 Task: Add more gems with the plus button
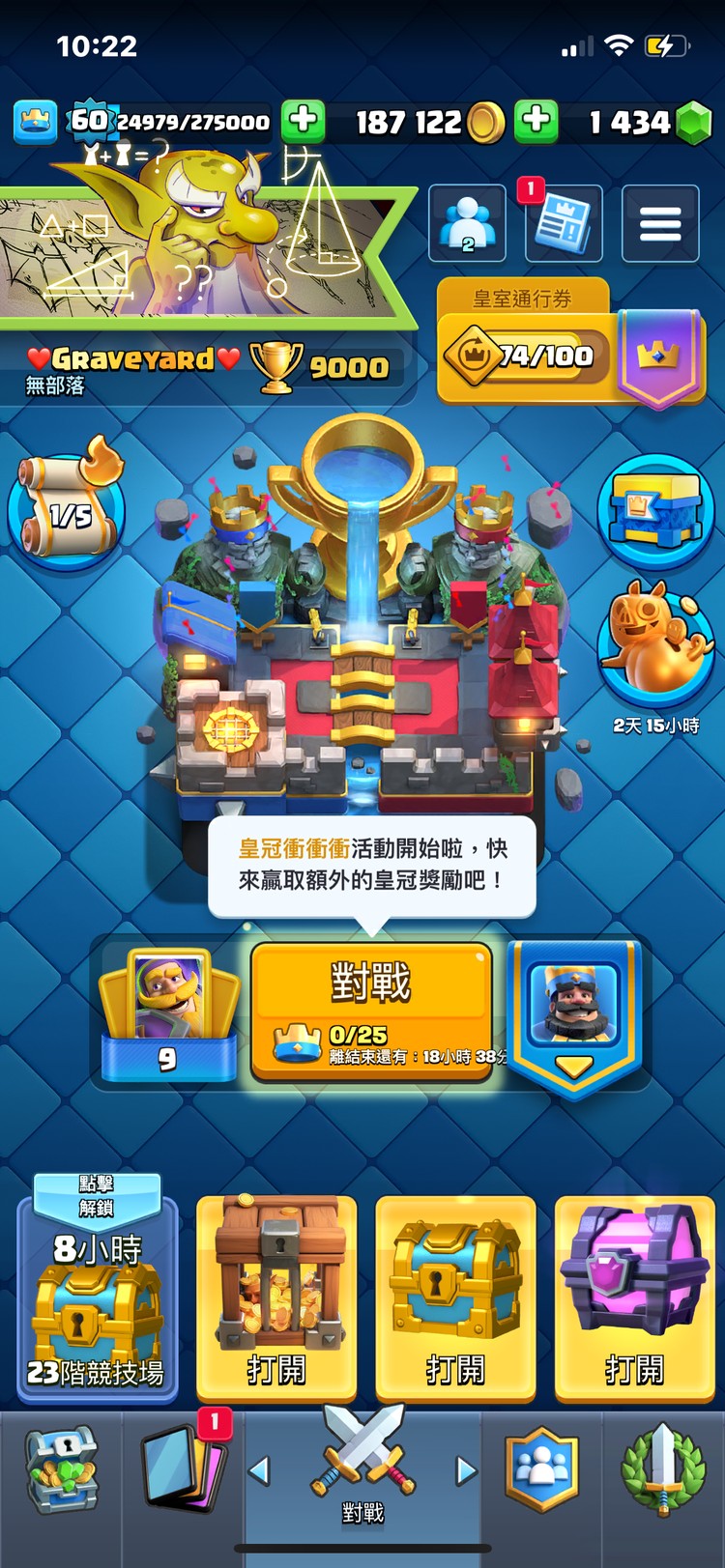coord(536,122)
